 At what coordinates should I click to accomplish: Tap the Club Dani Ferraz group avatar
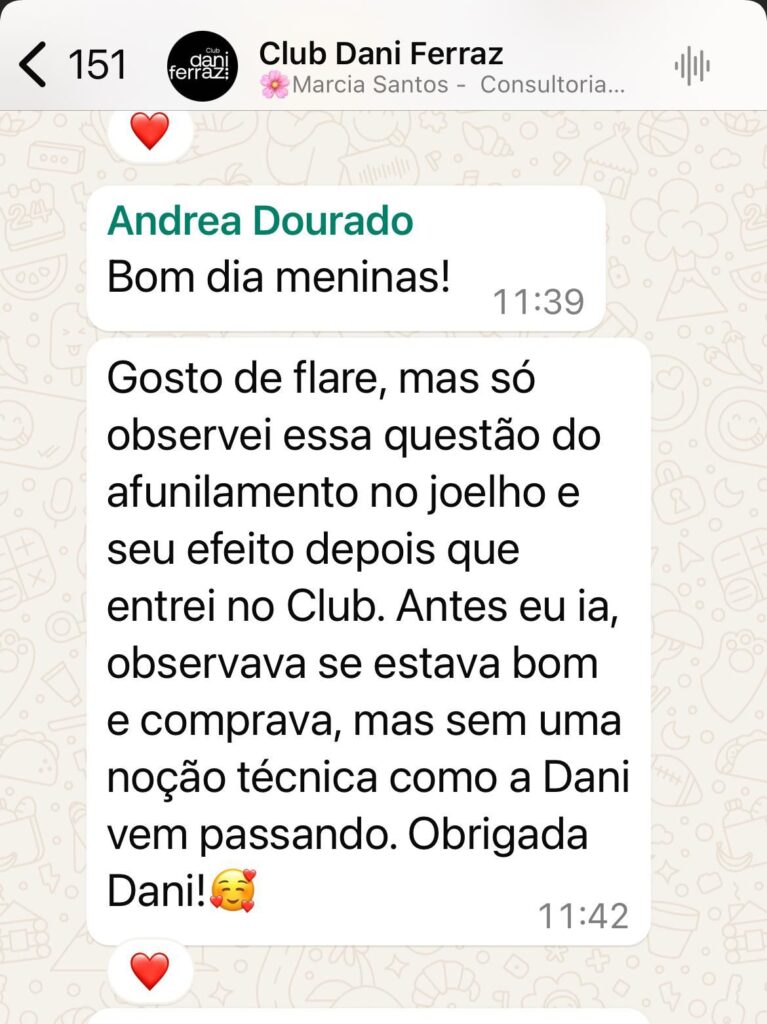202,66
